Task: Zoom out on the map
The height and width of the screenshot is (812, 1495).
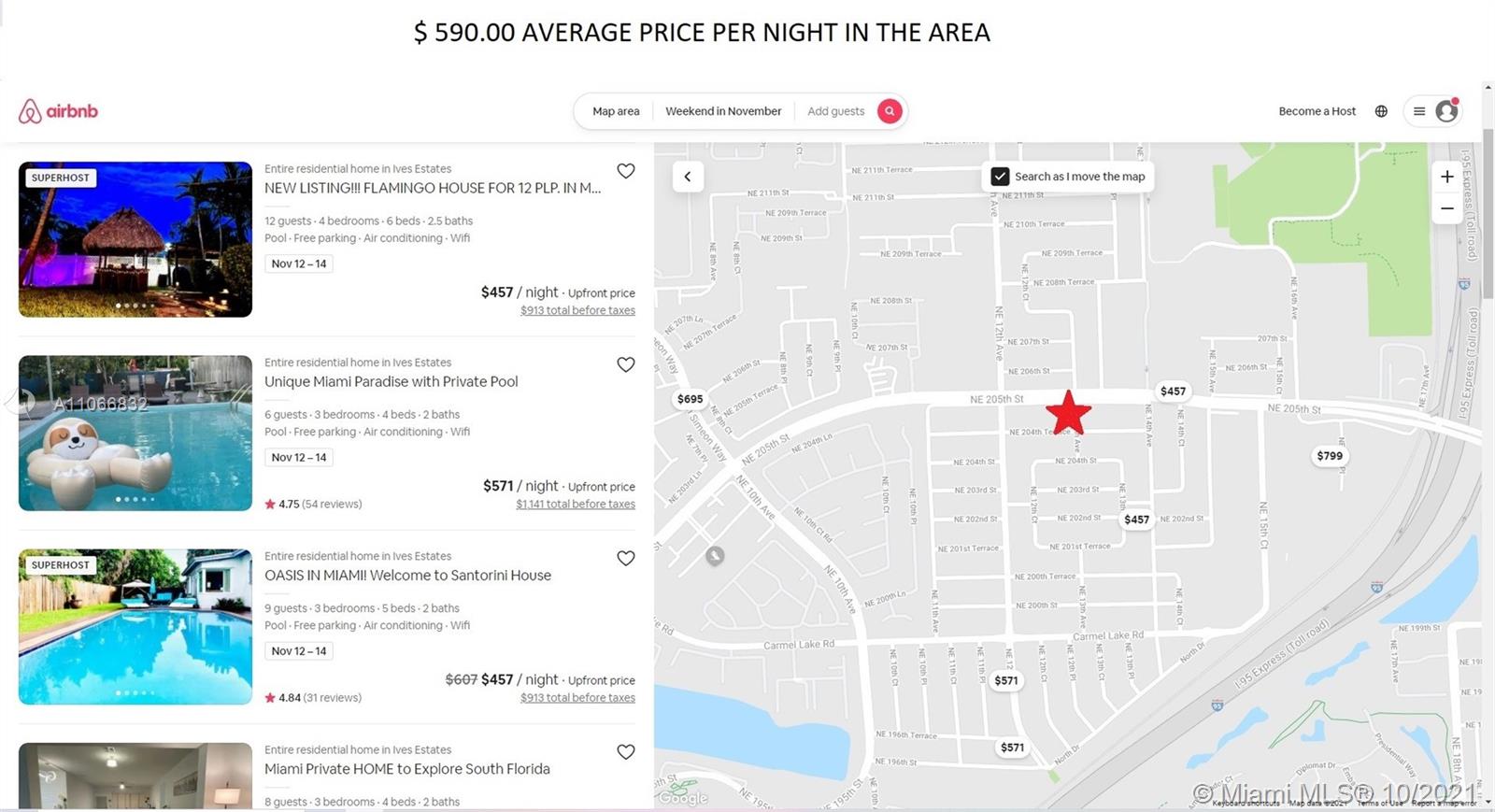Action: pyautogui.click(x=1446, y=208)
